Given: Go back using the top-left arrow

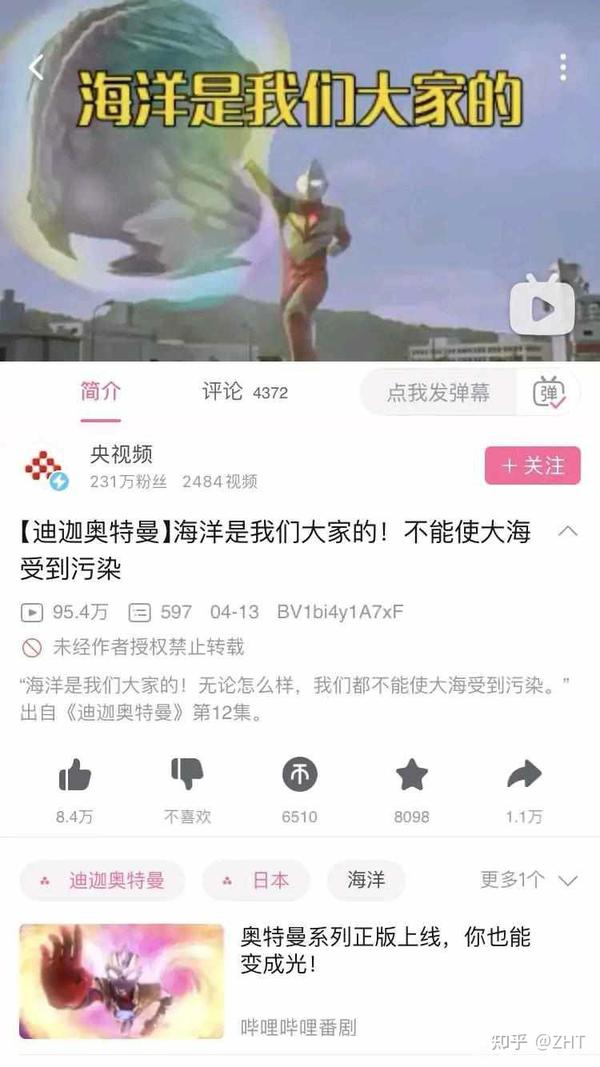Looking at the screenshot, I should pyautogui.click(x=36, y=67).
